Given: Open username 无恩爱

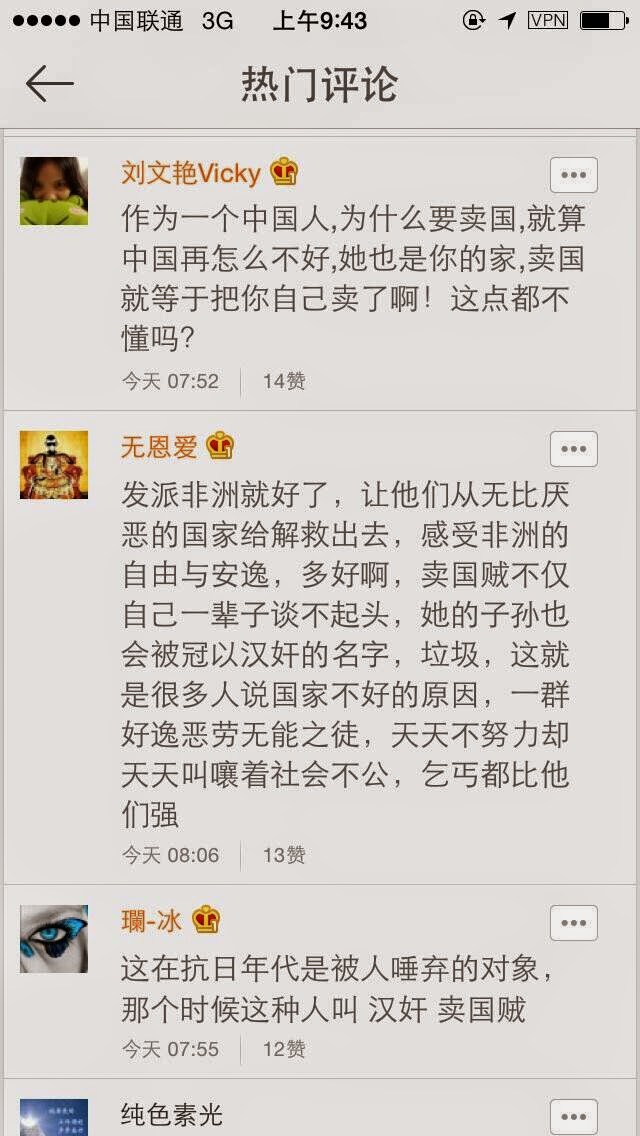Looking at the screenshot, I should (159, 447).
